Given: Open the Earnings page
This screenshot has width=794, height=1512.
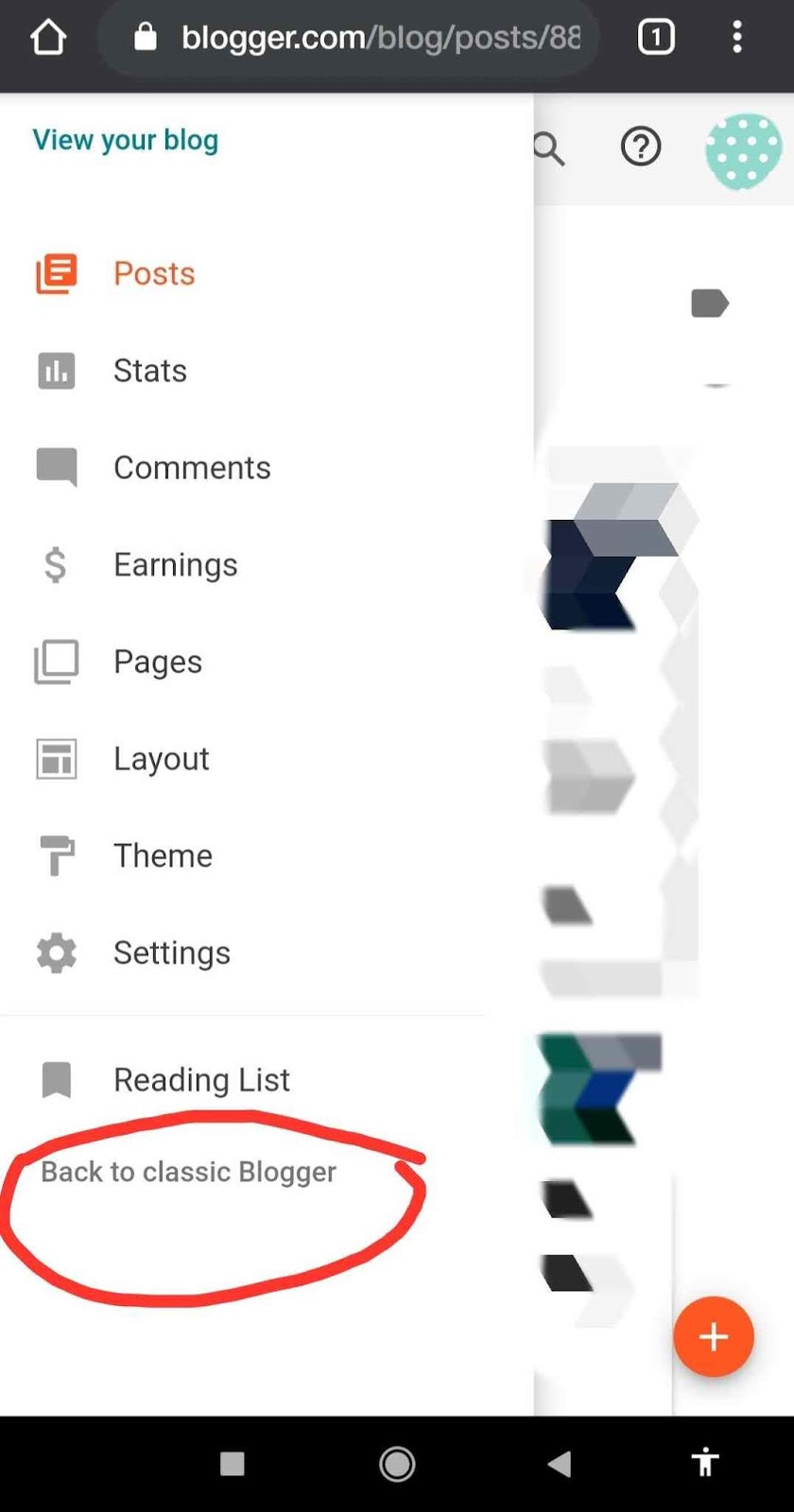Looking at the screenshot, I should tap(175, 565).
